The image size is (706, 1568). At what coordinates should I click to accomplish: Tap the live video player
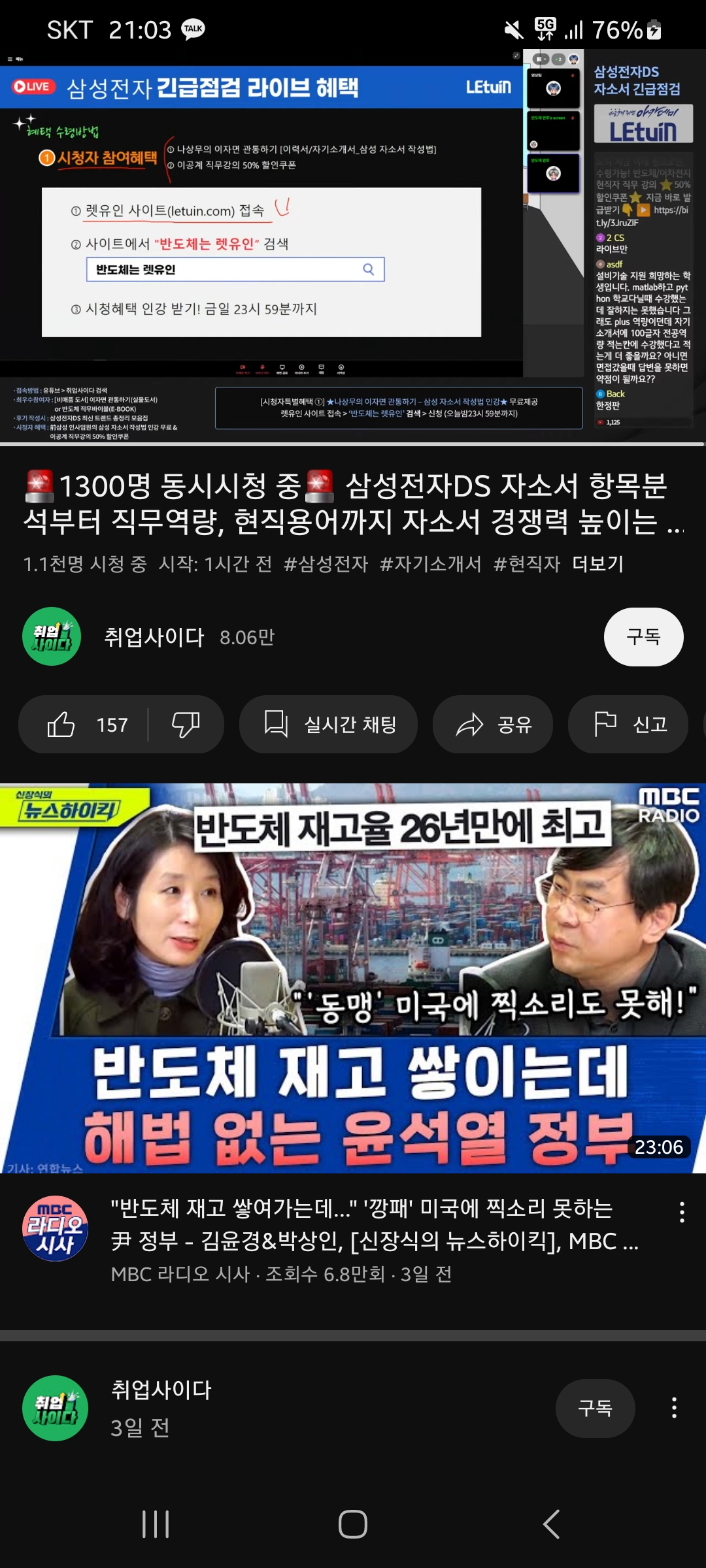[x=353, y=247]
